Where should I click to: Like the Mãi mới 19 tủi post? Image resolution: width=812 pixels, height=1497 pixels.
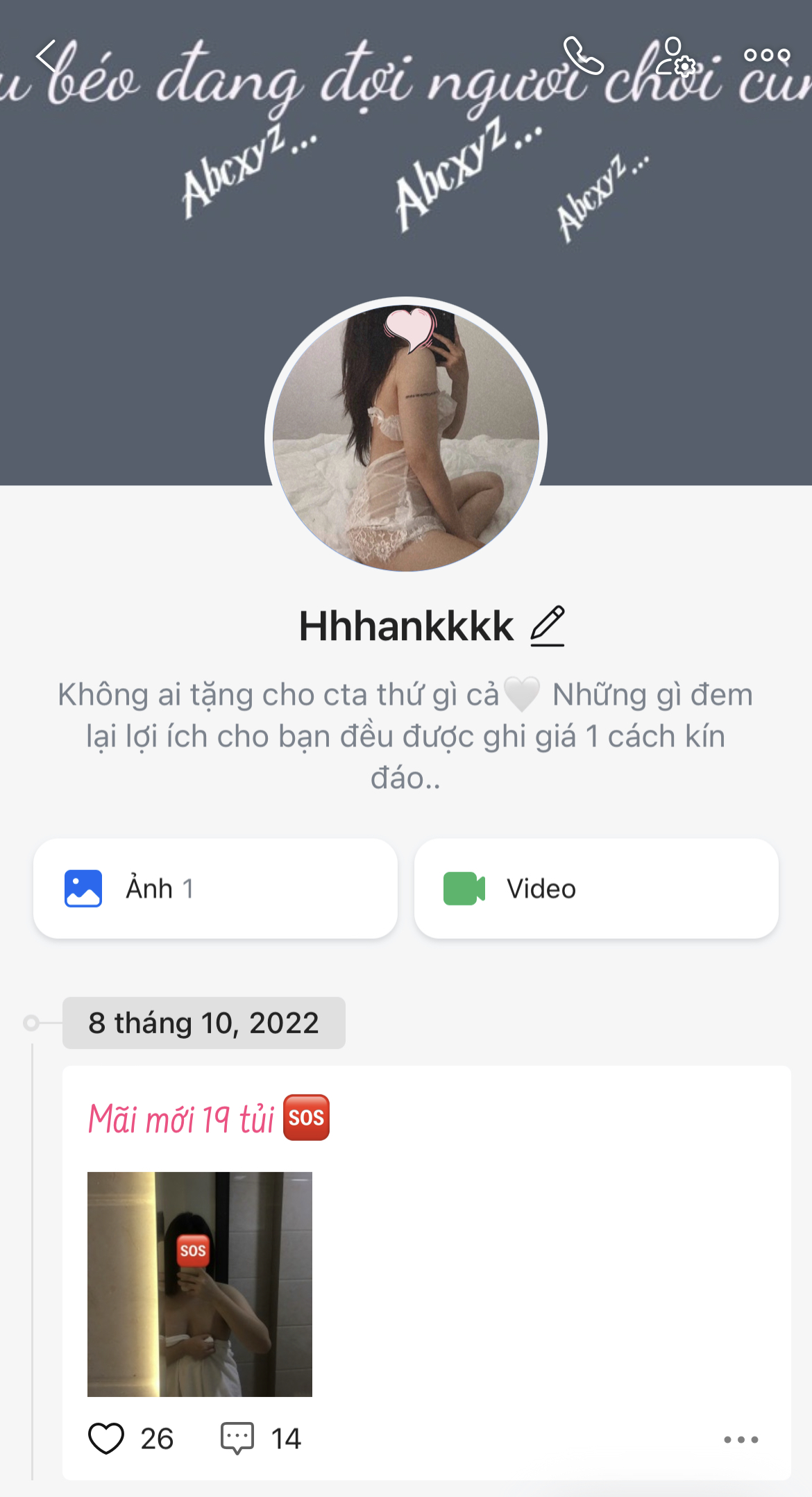tap(106, 1438)
